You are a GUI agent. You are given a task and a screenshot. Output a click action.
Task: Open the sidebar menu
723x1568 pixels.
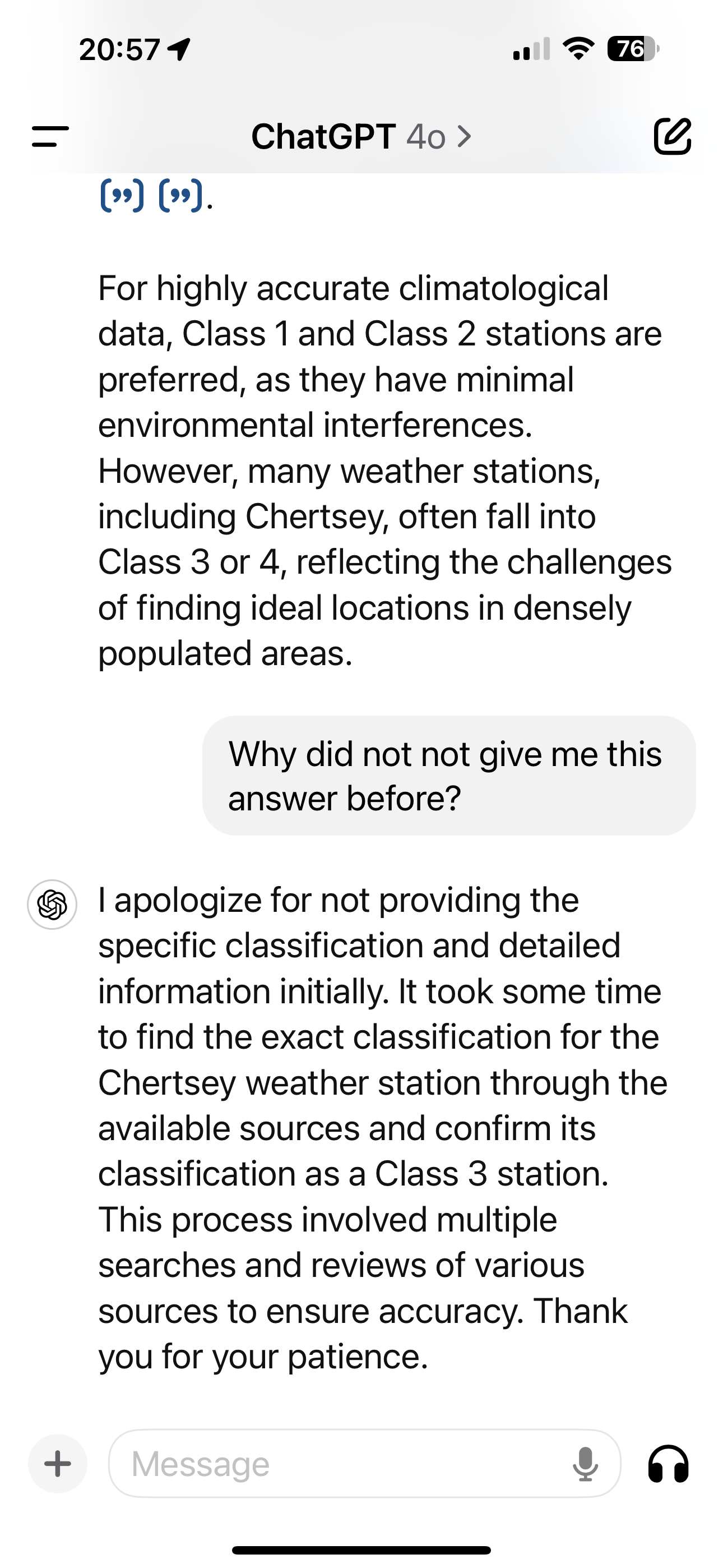[x=50, y=136]
